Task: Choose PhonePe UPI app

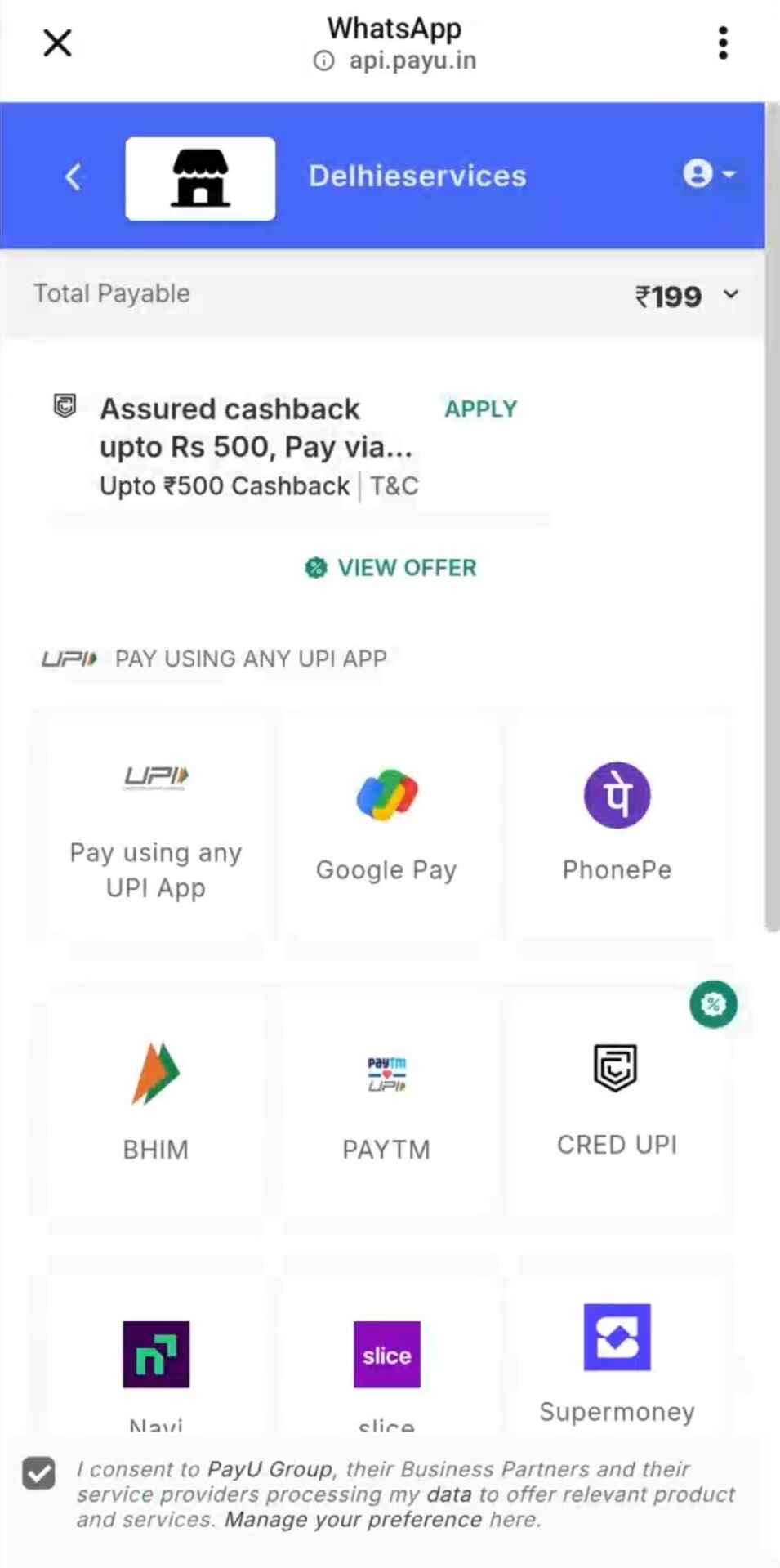Action: tap(617, 825)
